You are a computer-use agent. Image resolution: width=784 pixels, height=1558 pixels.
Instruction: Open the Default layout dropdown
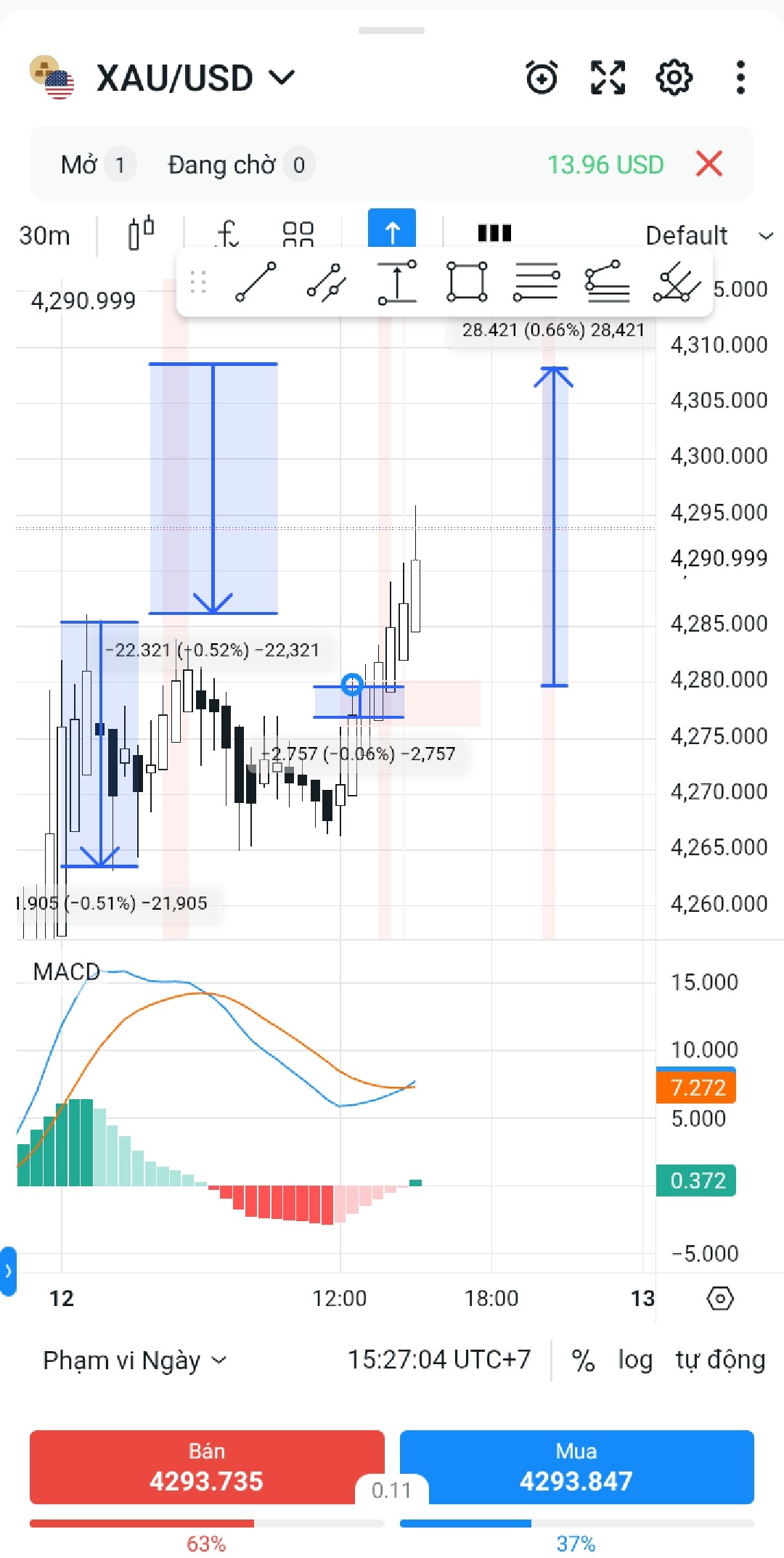(709, 235)
